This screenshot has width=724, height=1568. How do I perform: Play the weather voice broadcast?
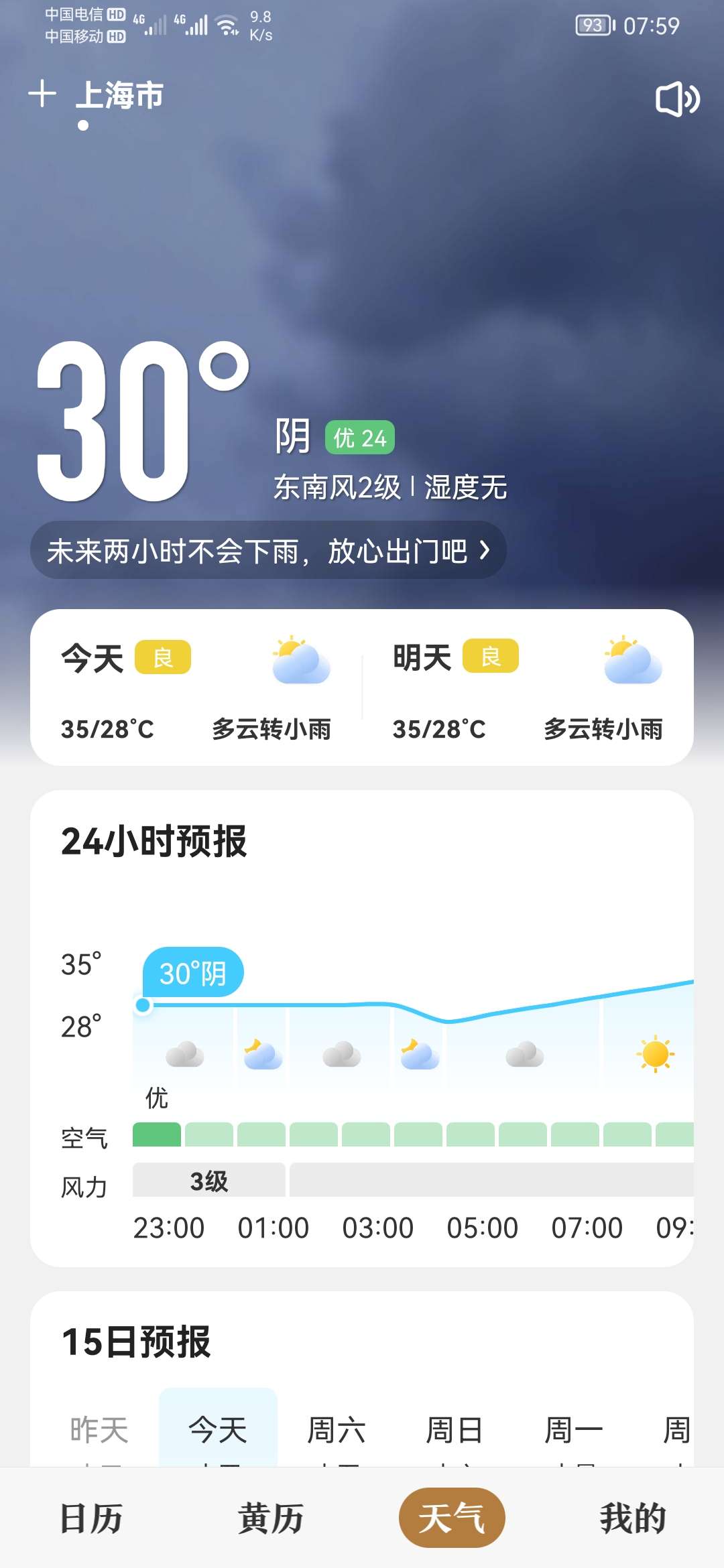tap(677, 99)
